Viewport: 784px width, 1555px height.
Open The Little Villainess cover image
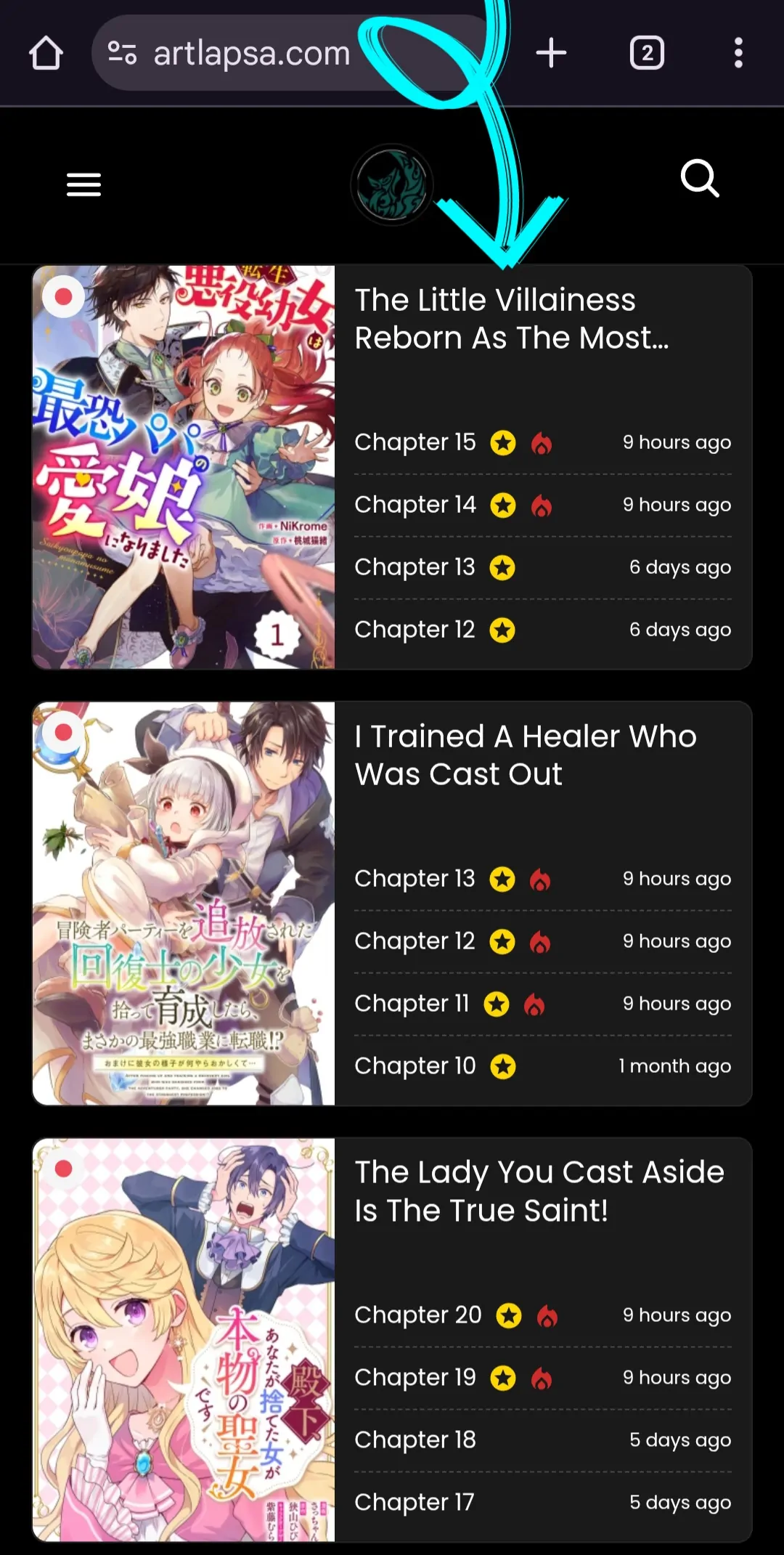pyautogui.click(x=184, y=466)
